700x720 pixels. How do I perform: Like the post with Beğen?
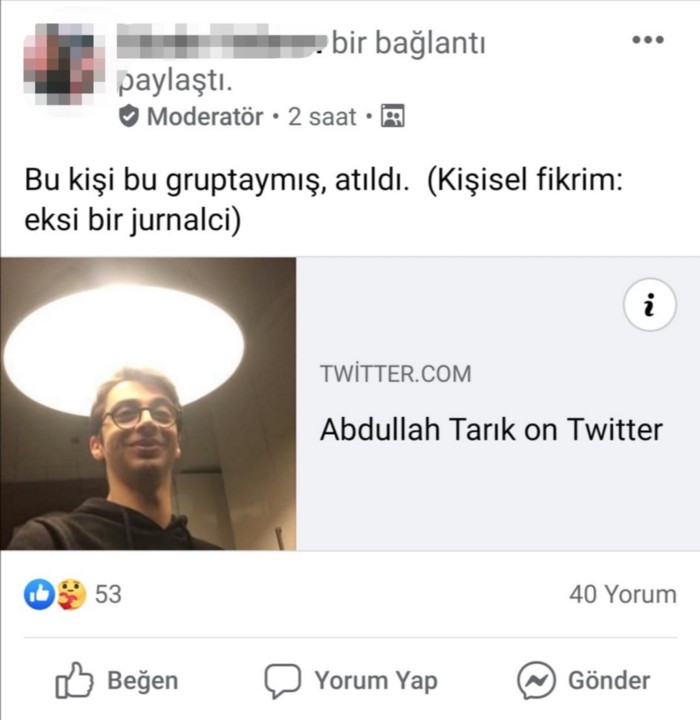coord(117,681)
